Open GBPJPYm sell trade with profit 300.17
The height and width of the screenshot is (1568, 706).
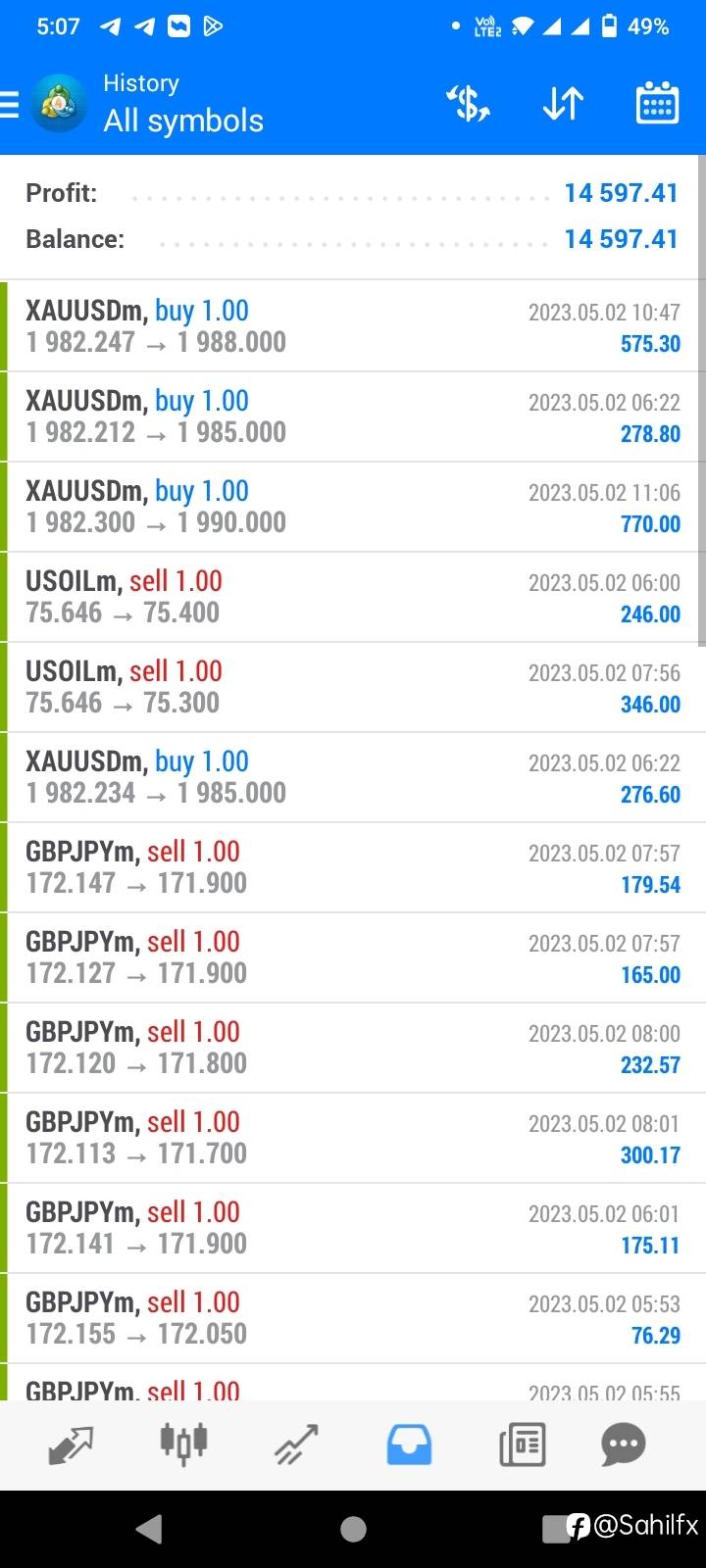pyautogui.click(x=353, y=1138)
